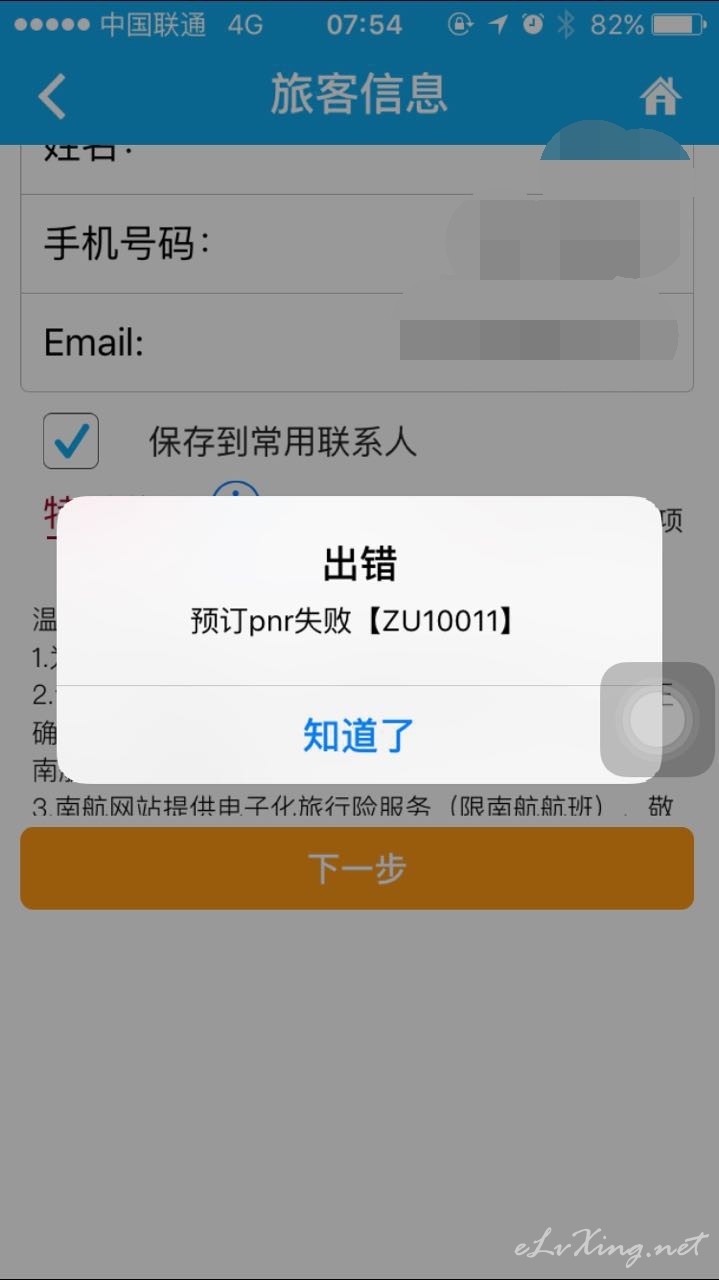Viewport: 719px width, 1280px height.
Task: Dismiss the error with 知道了
Action: (x=359, y=735)
